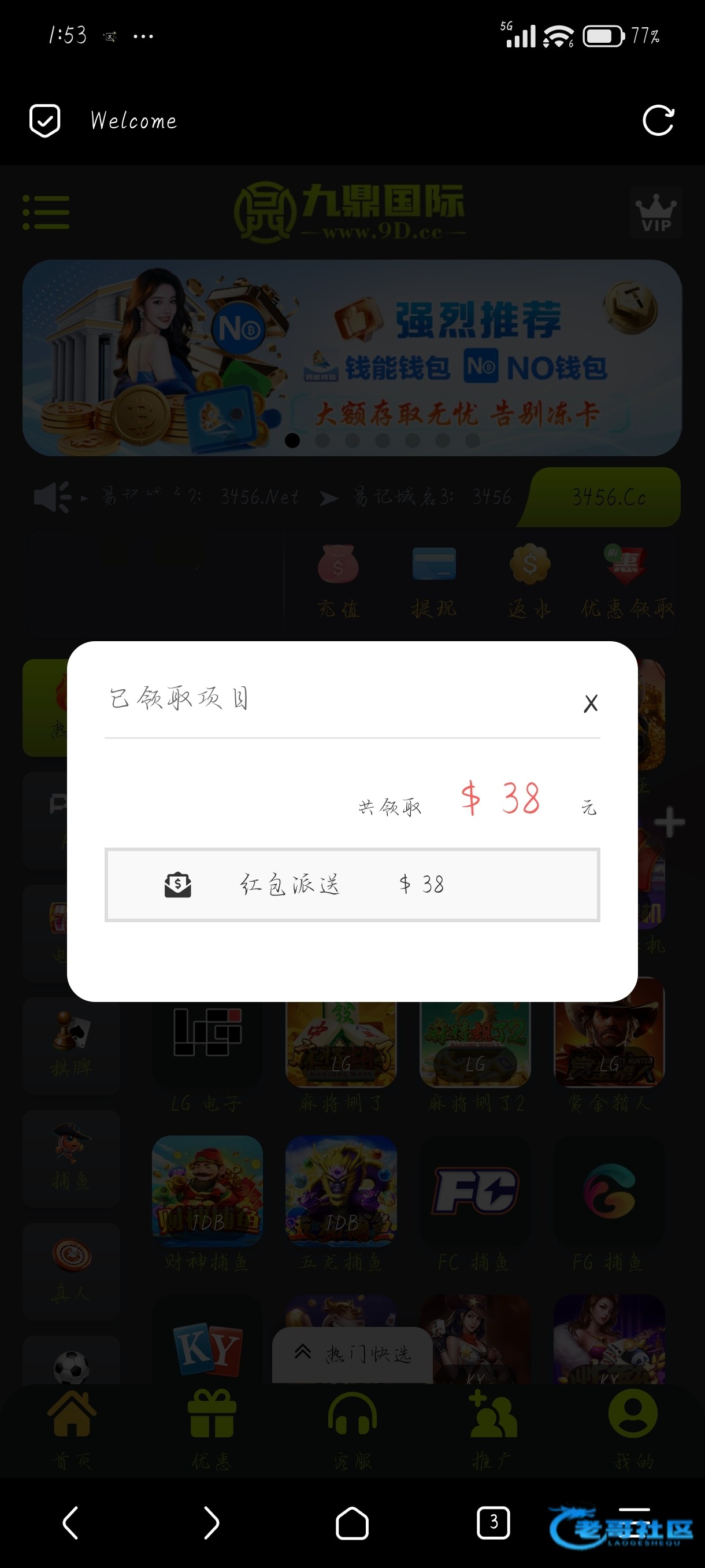
Task: Open the 红包派送 $38 row
Action: tap(352, 885)
